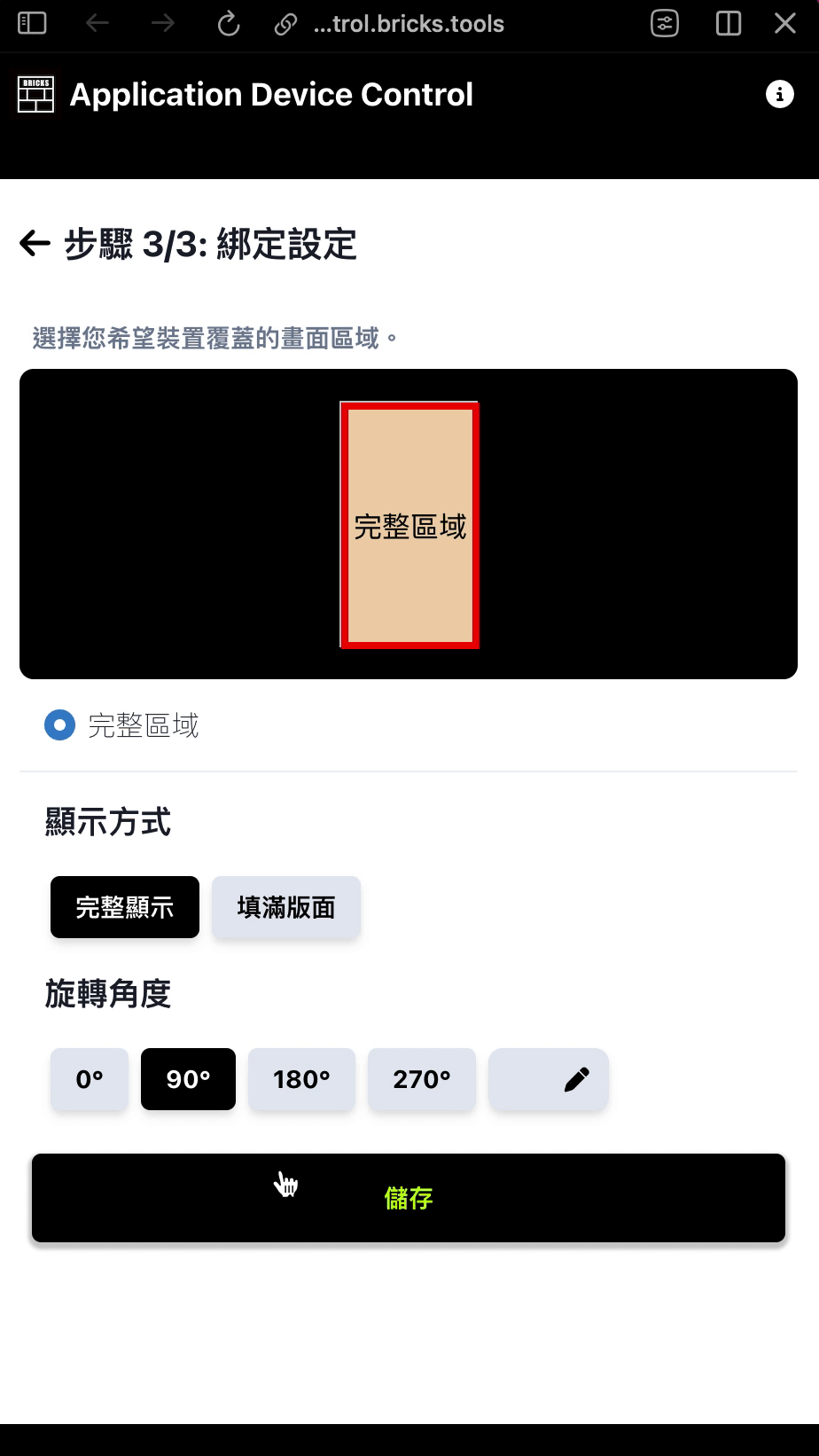Save settings with the 儲存 button
This screenshot has width=819, height=1456.
[x=409, y=1198]
